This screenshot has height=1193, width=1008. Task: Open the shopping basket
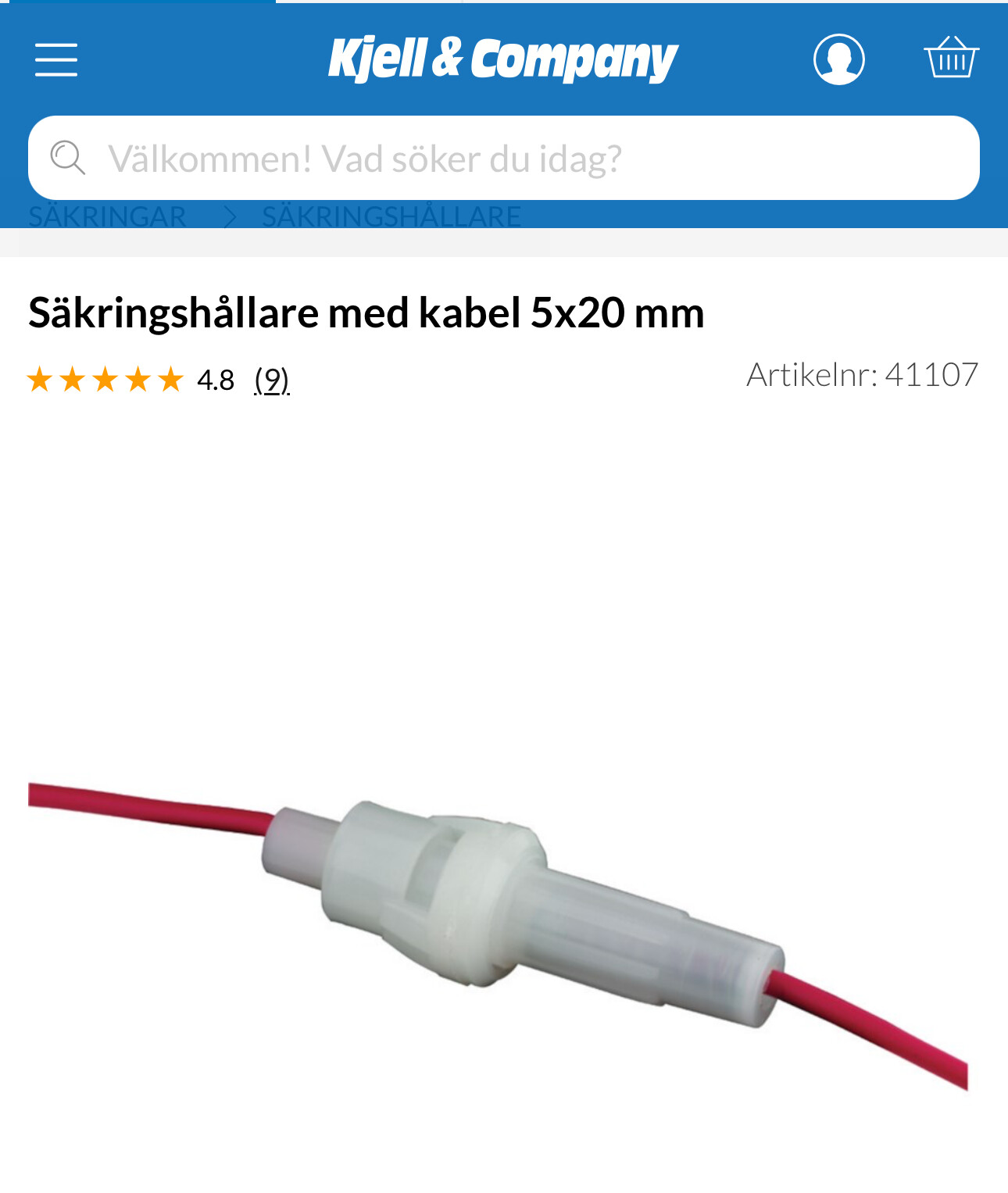[x=951, y=58]
